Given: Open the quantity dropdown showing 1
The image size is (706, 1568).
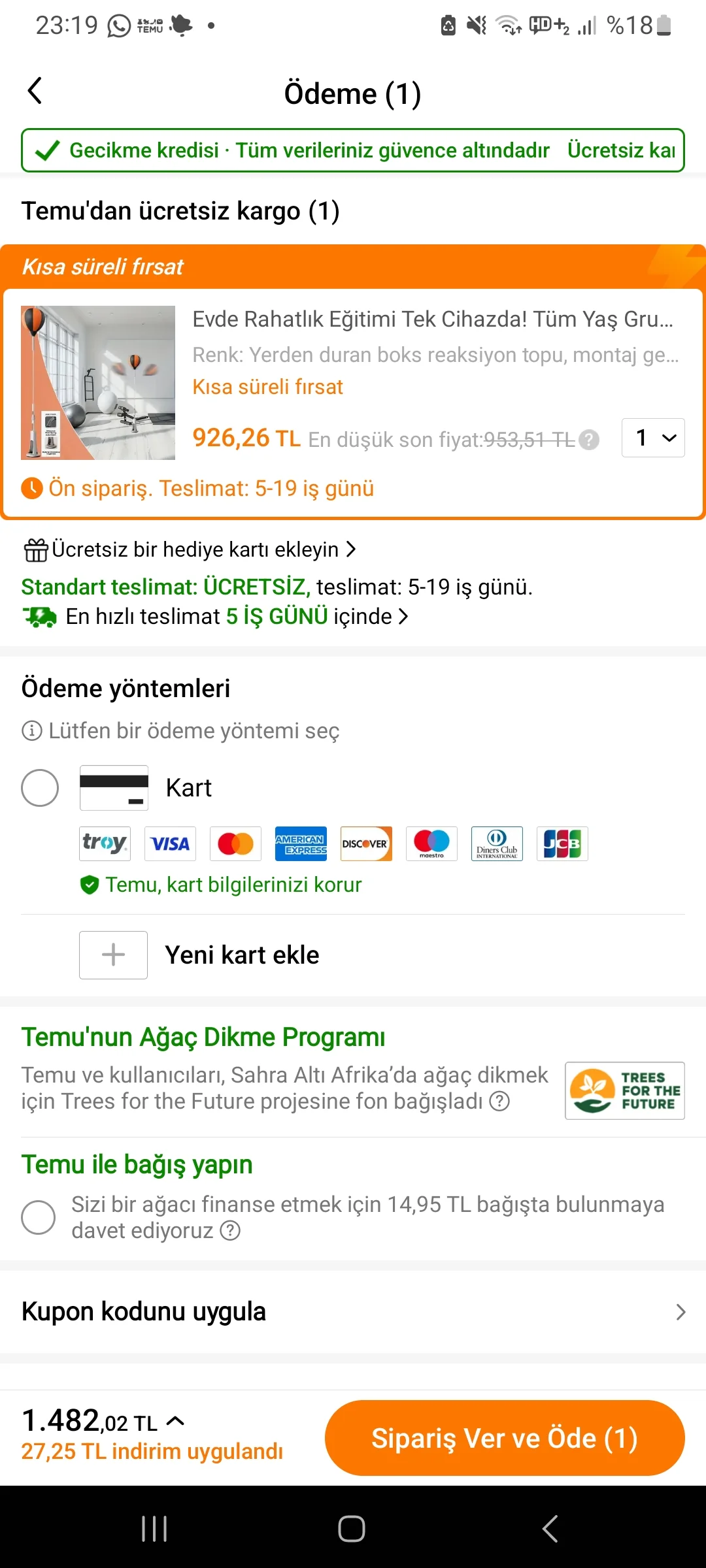Looking at the screenshot, I should pyautogui.click(x=652, y=438).
